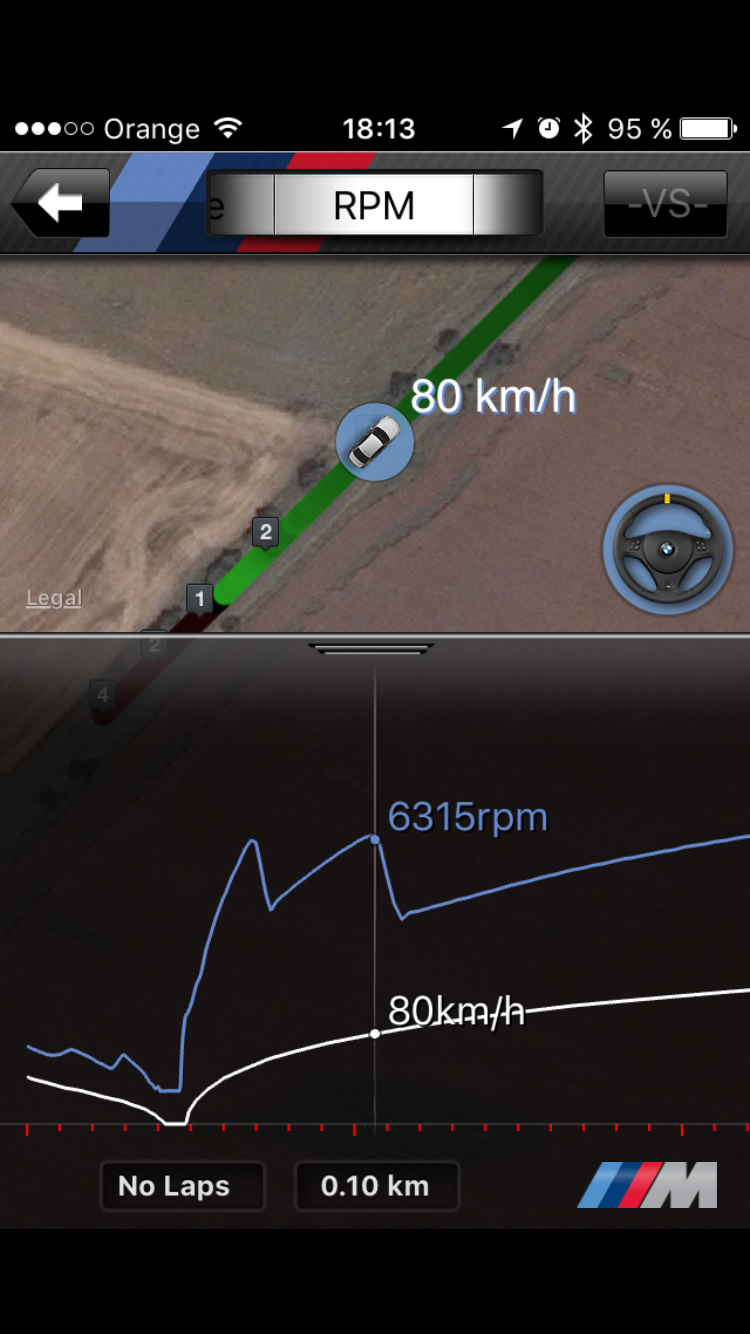Open the RPM data selector
Image resolution: width=750 pixels, height=1334 pixels.
pos(374,205)
